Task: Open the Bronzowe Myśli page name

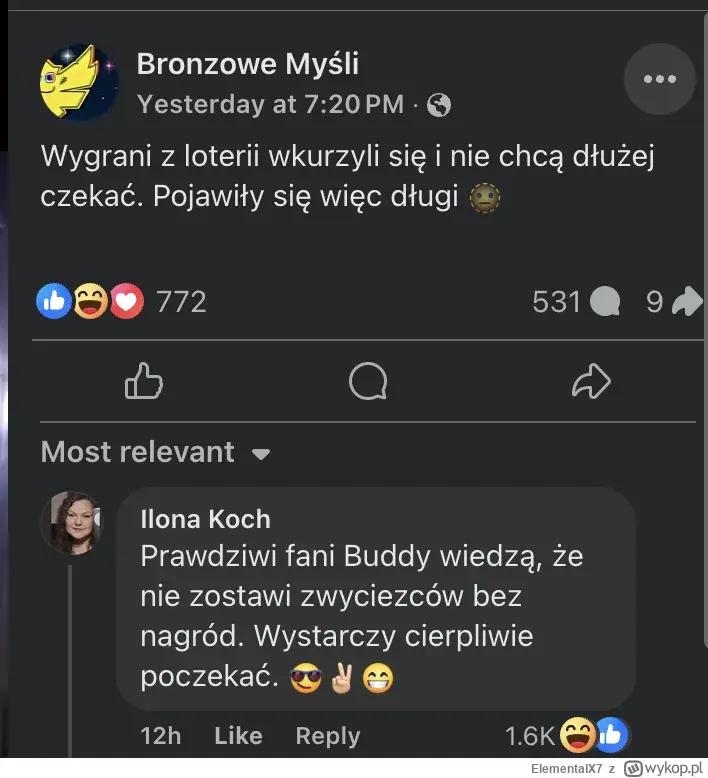Action: point(247,64)
